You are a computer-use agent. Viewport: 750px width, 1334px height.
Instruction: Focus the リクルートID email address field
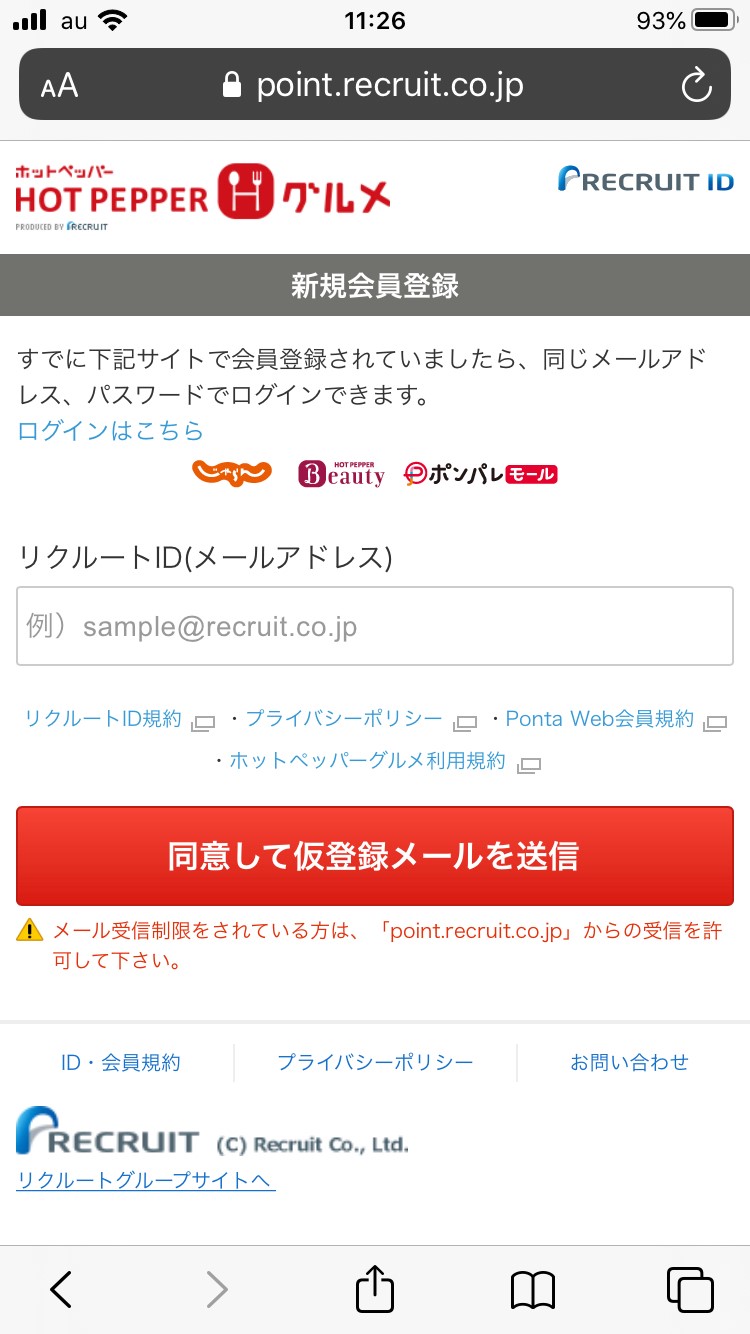375,627
